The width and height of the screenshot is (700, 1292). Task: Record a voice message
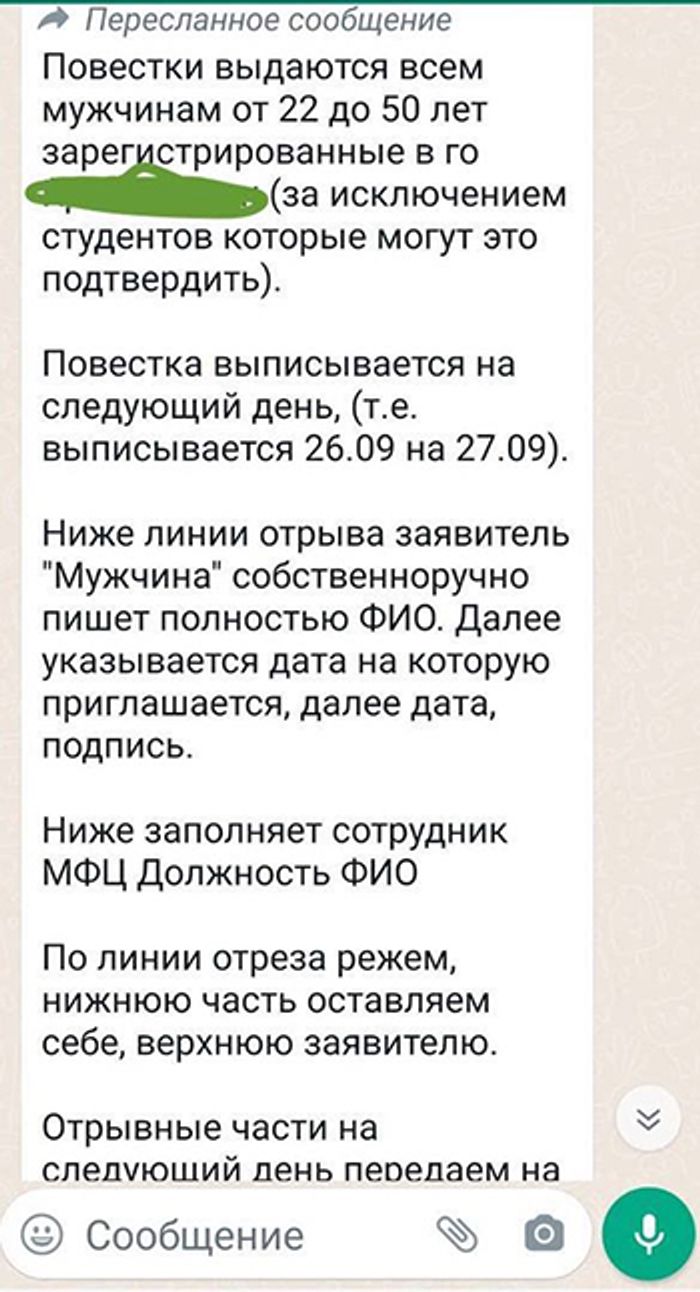tap(648, 1233)
